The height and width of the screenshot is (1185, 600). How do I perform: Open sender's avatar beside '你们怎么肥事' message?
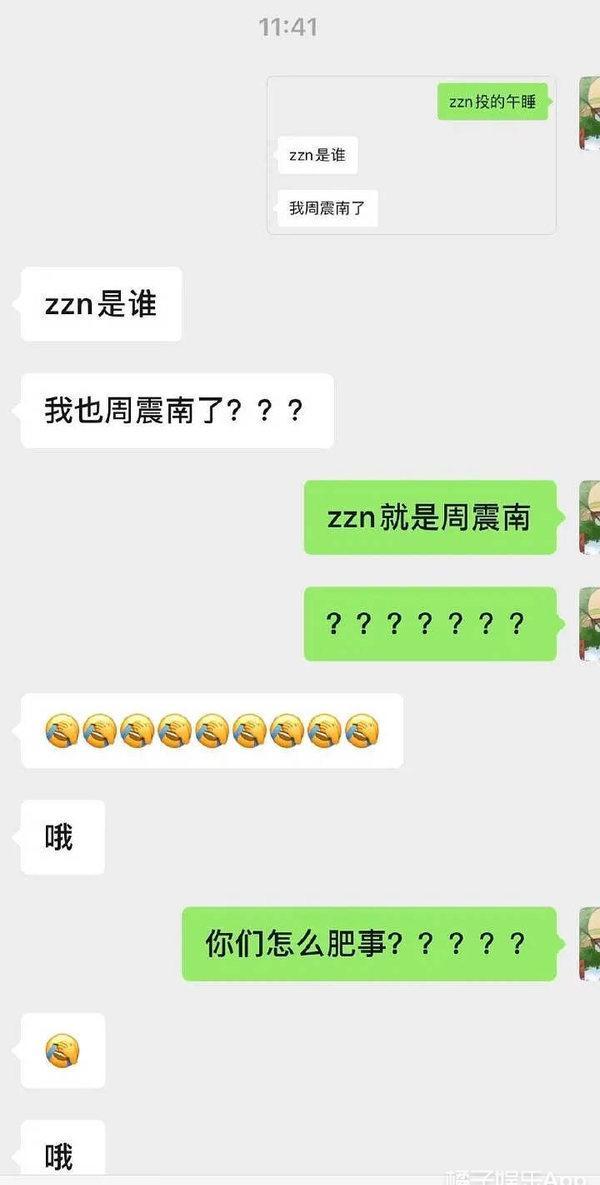coord(589,942)
